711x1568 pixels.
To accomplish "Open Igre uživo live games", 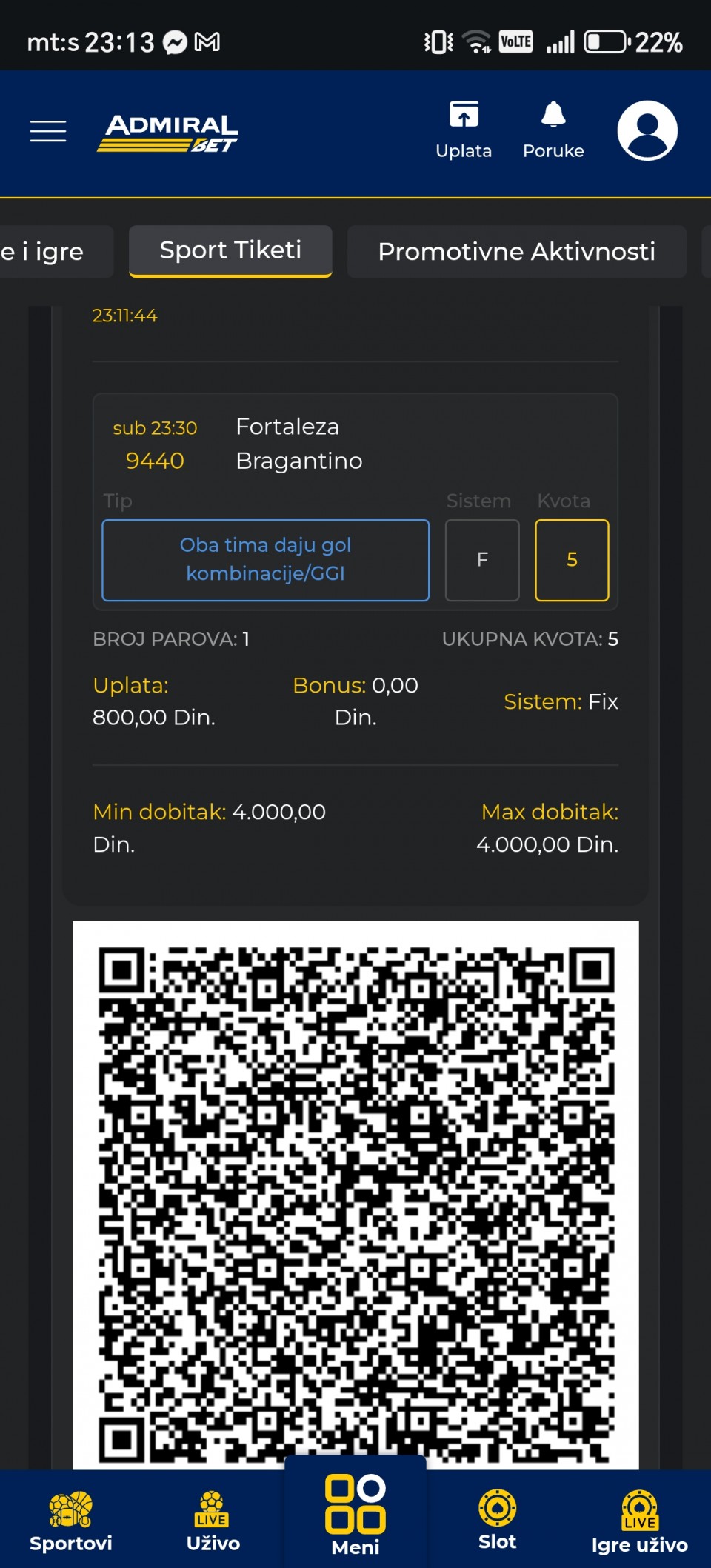I will coord(640,1521).
